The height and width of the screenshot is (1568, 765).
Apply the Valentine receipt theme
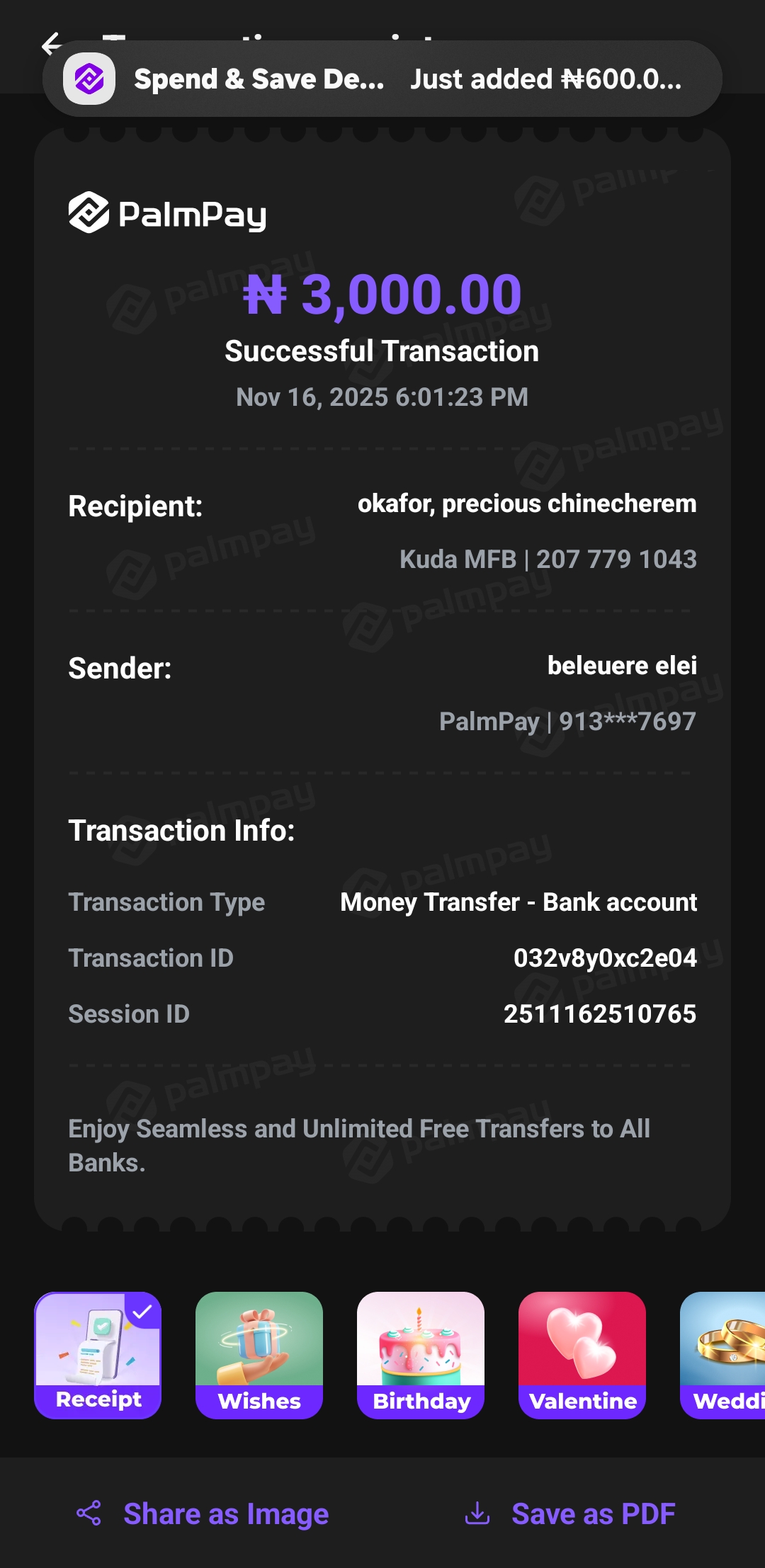(x=582, y=1355)
